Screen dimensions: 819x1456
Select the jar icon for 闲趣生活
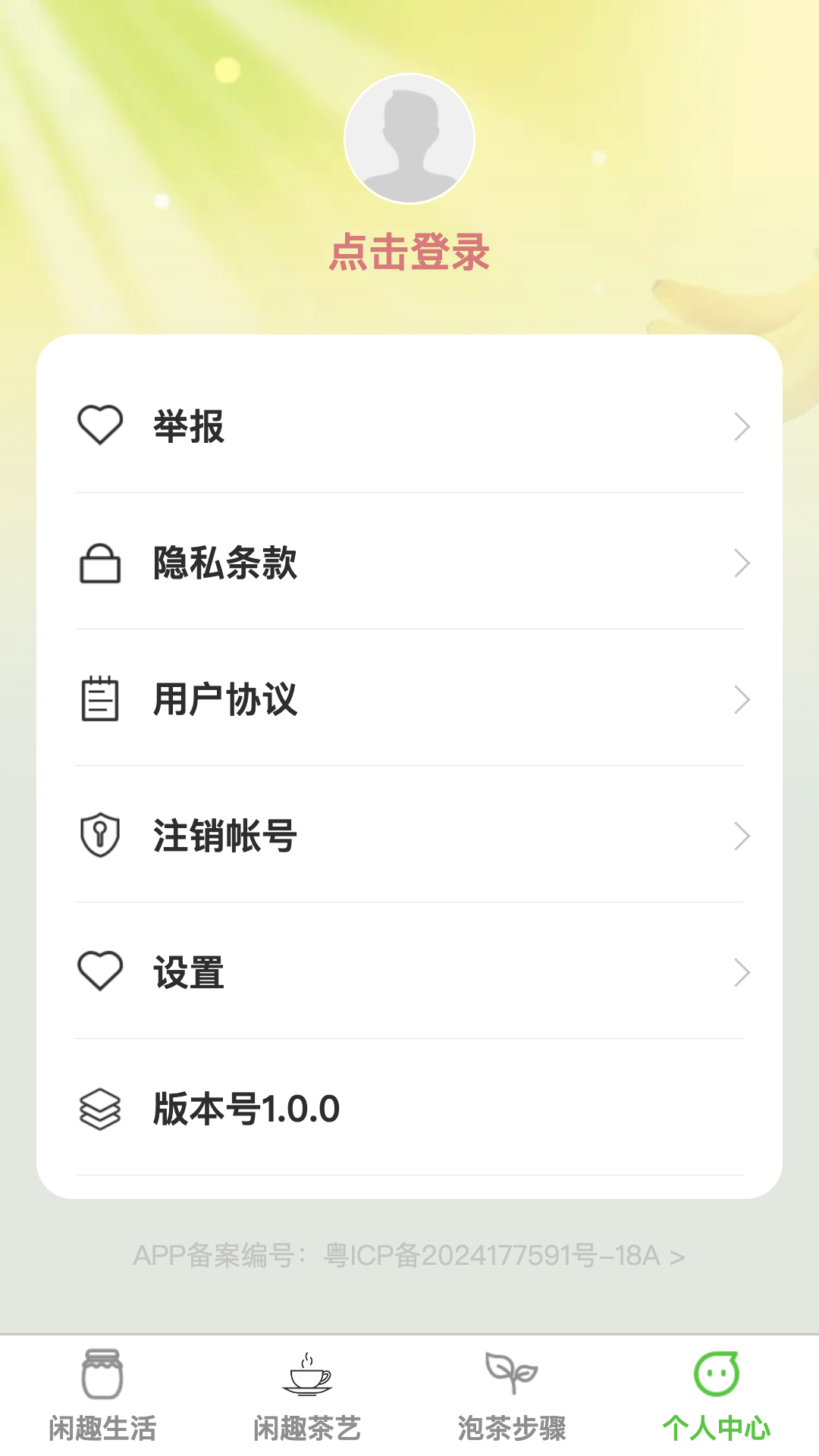pyautogui.click(x=104, y=1375)
